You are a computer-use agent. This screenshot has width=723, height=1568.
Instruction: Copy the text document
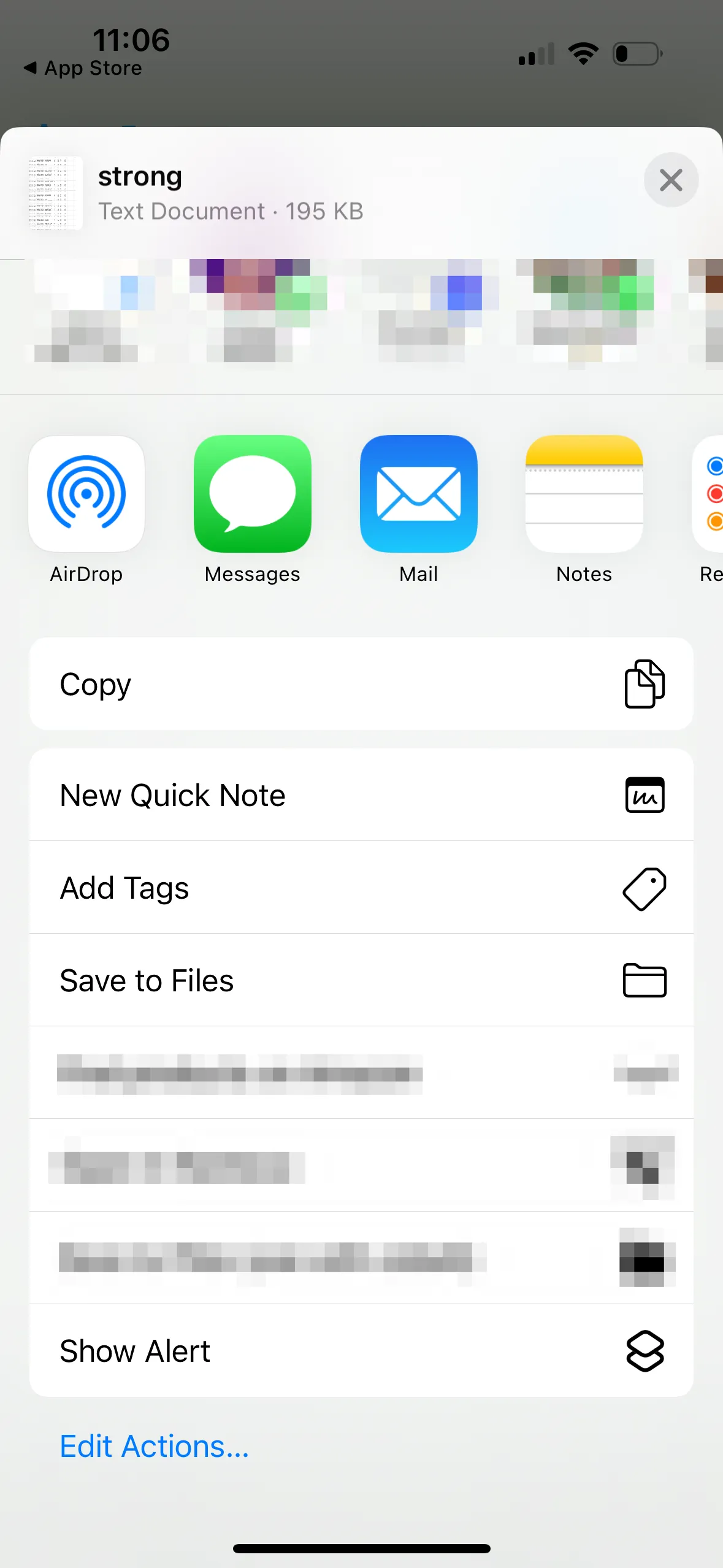click(x=361, y=684)
